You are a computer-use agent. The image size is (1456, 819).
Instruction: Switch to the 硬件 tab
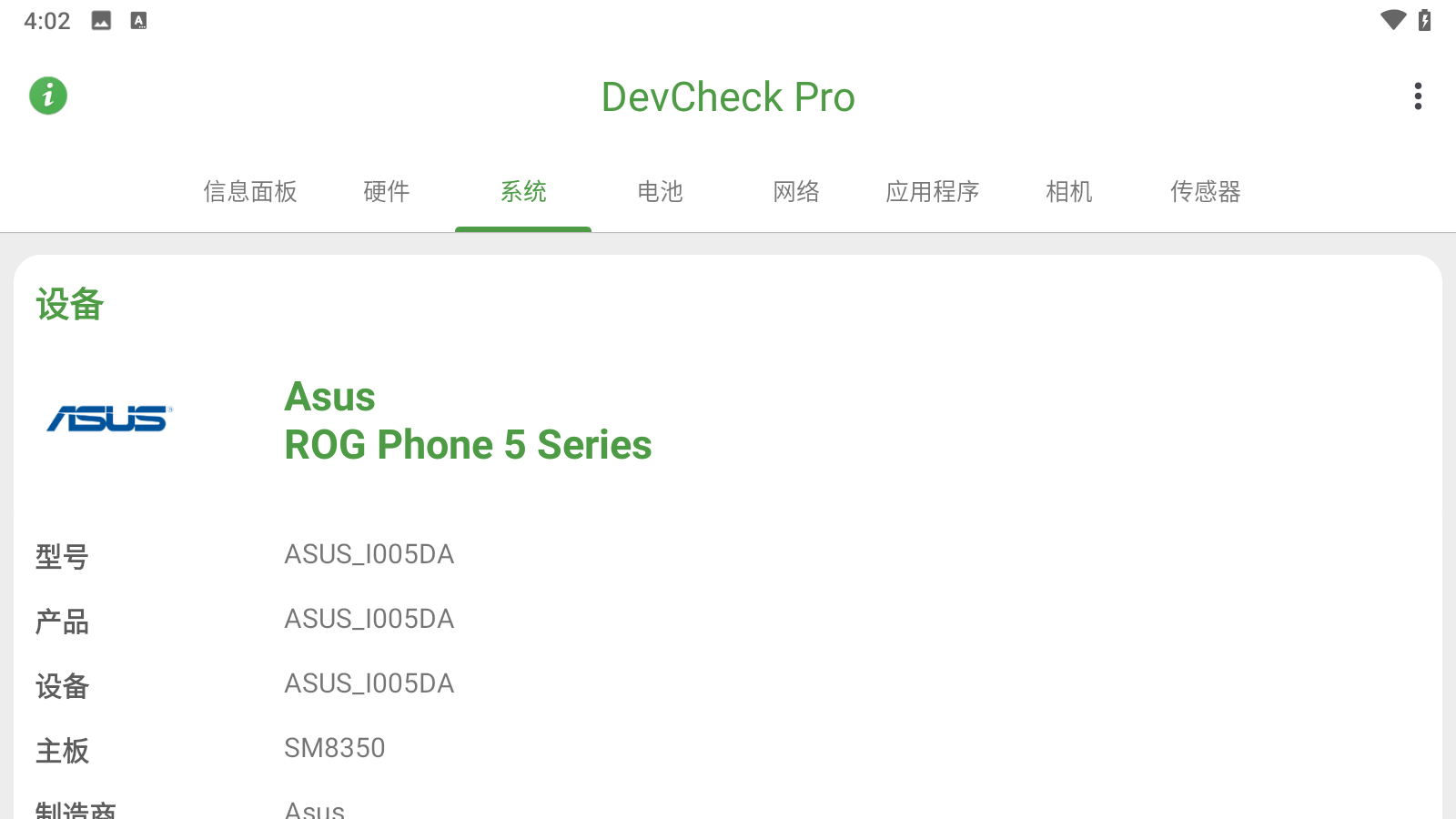(387, 192)
